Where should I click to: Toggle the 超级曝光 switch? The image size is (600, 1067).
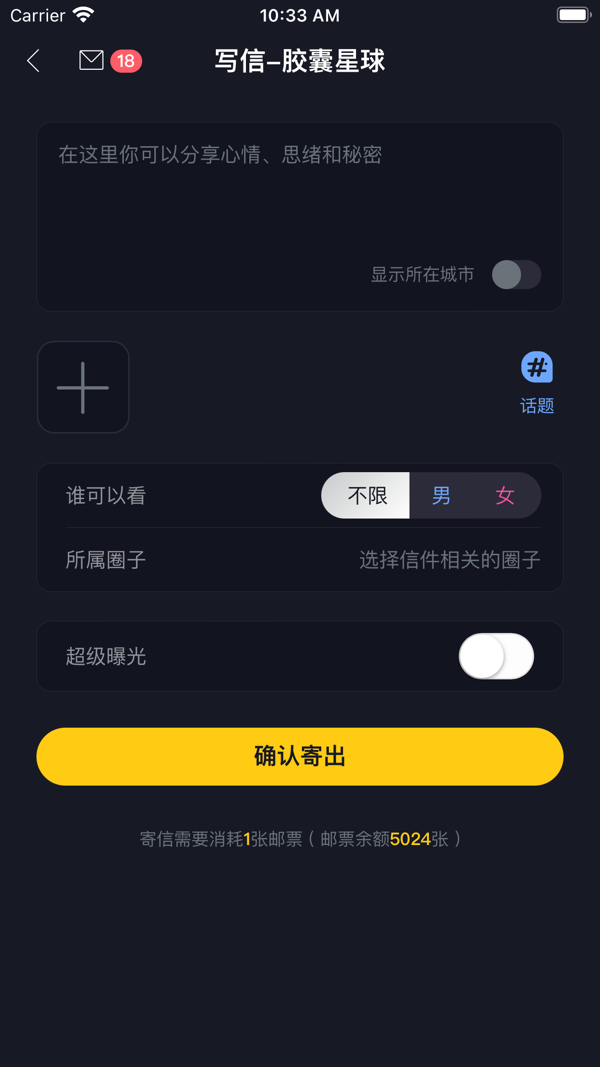pyautogui.click(x=496, y=656)
